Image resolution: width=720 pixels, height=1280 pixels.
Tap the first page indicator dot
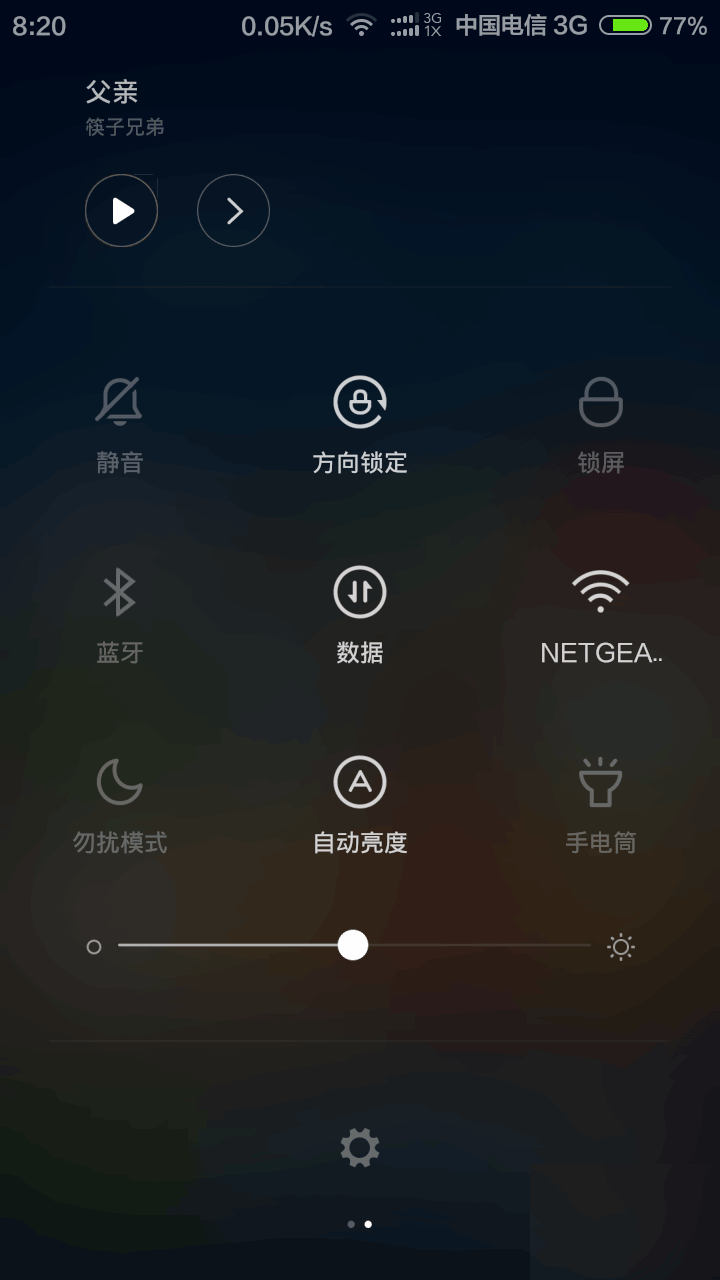pos(350,1224)
